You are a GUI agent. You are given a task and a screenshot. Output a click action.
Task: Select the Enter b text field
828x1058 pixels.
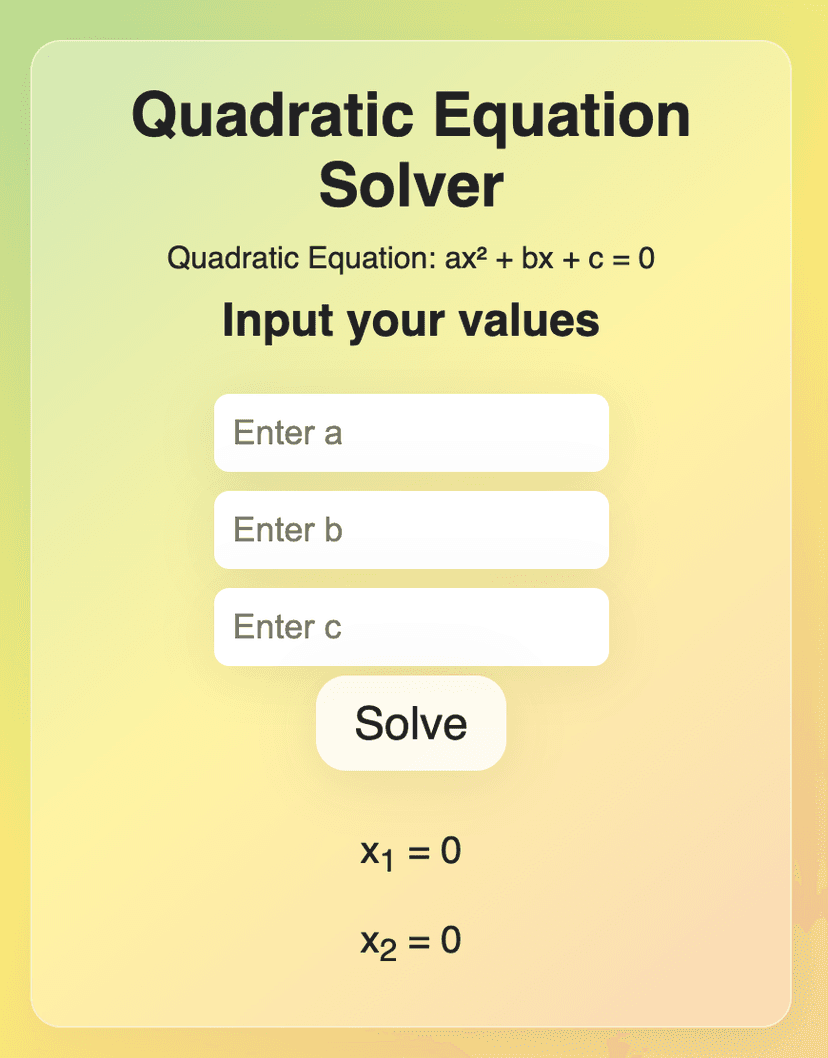click(x=411, y=530)
